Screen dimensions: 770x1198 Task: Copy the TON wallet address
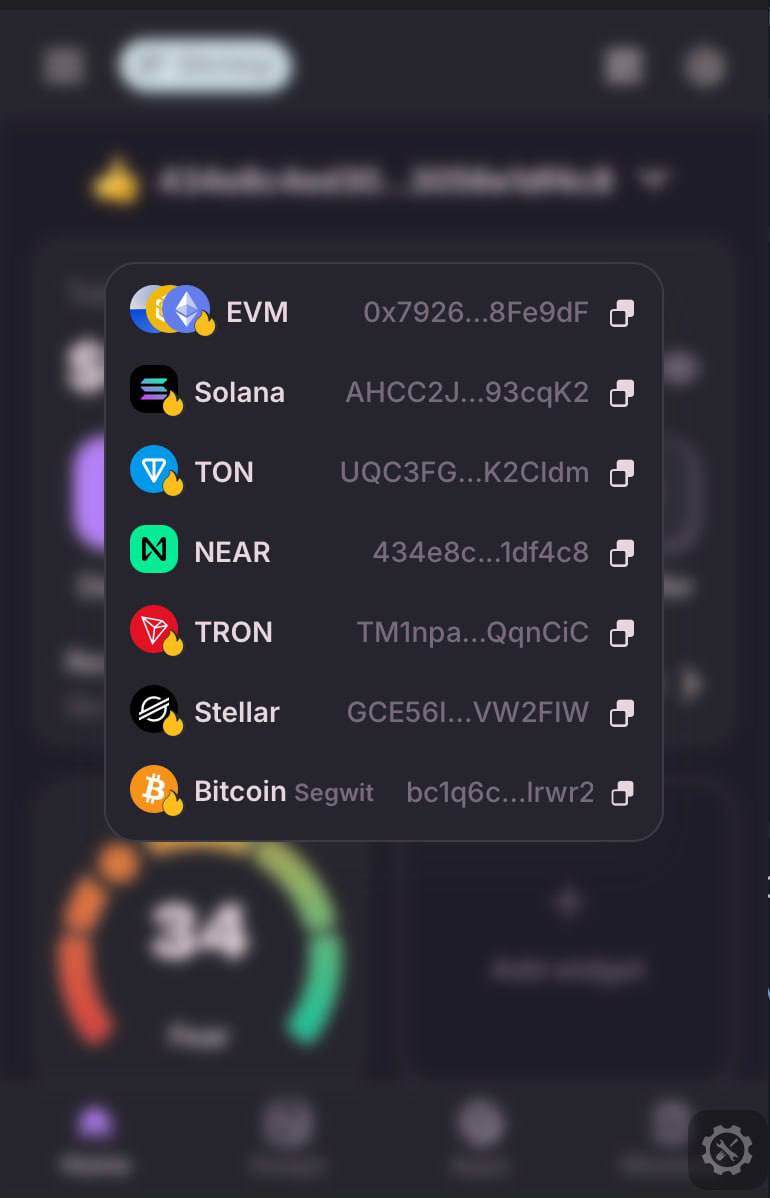[622, 473]
